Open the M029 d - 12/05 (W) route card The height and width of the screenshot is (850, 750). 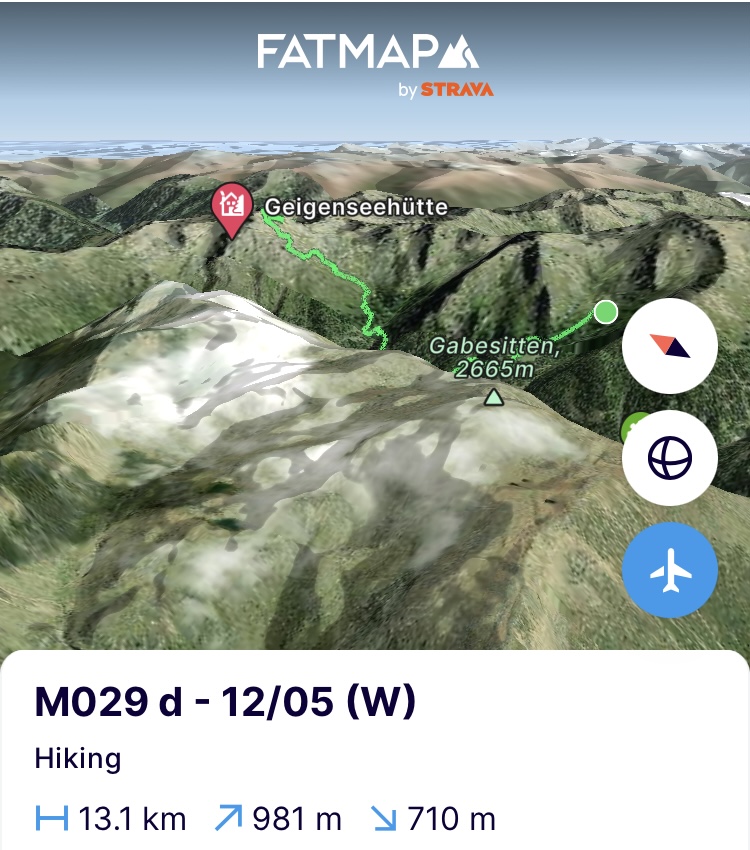click(225, 703)
